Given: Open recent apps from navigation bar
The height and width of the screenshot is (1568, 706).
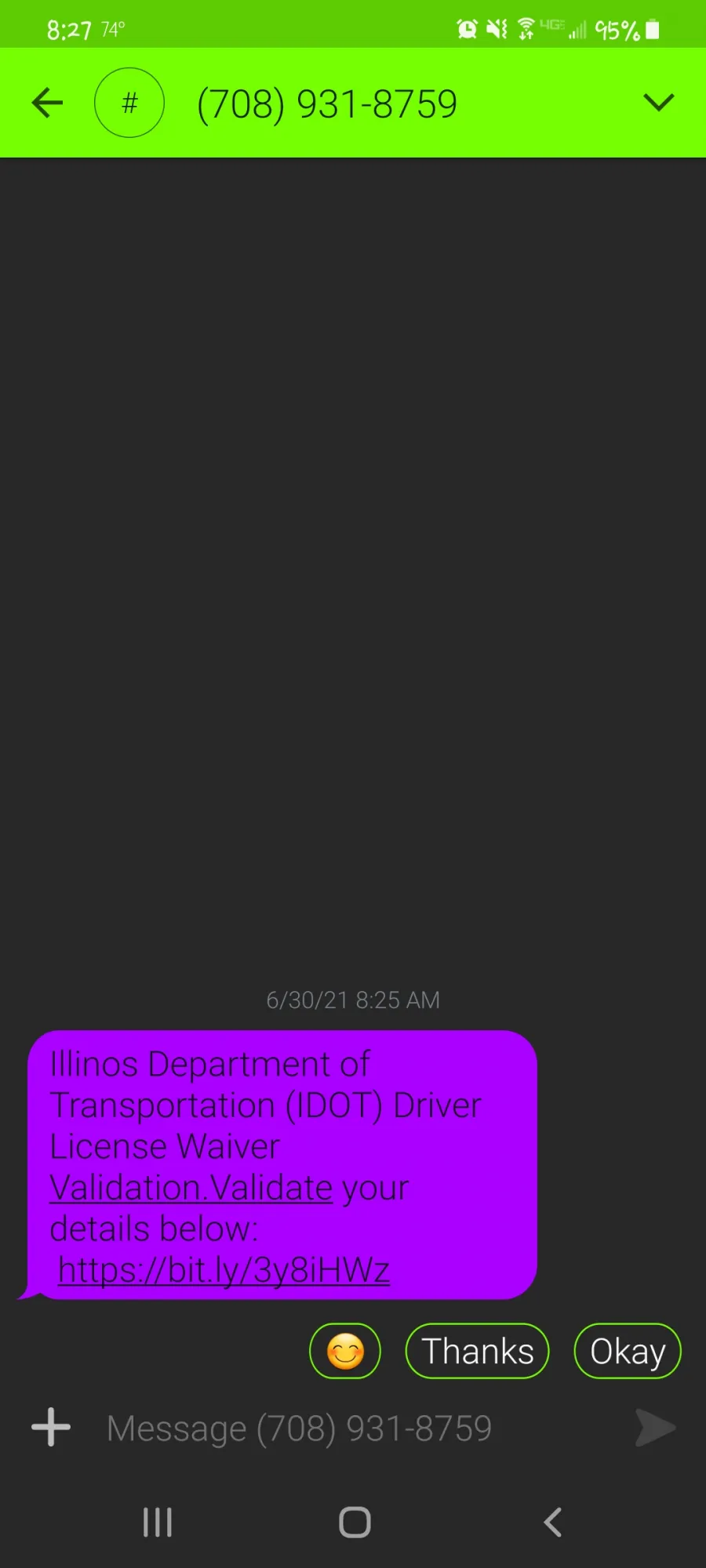Looking at the screenshot, I should pyautogui.click(x=157, y=1523).
